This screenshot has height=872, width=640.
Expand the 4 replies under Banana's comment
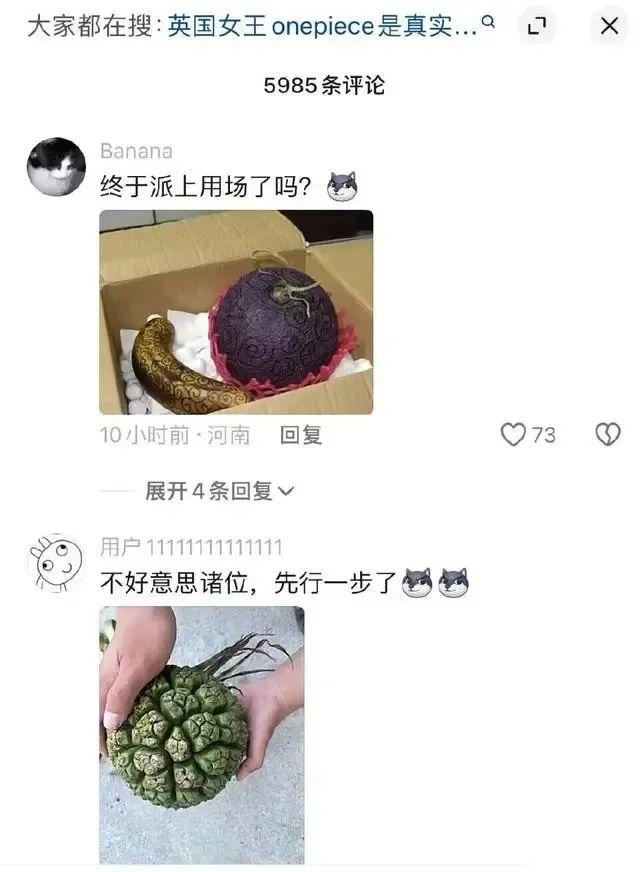pyautogui.click(x=220, y=491)
